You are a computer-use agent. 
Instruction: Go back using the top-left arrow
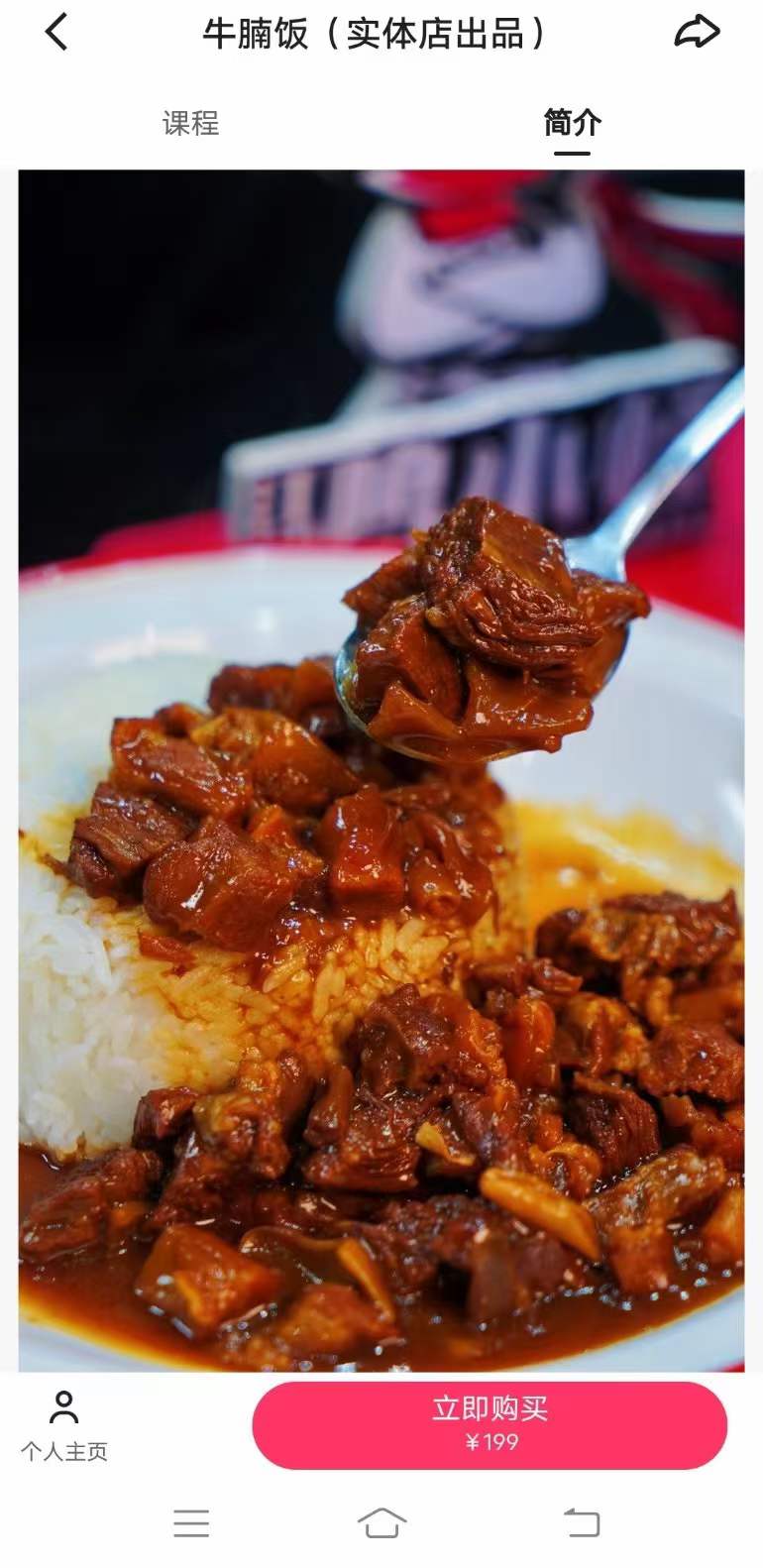(56, 32)
